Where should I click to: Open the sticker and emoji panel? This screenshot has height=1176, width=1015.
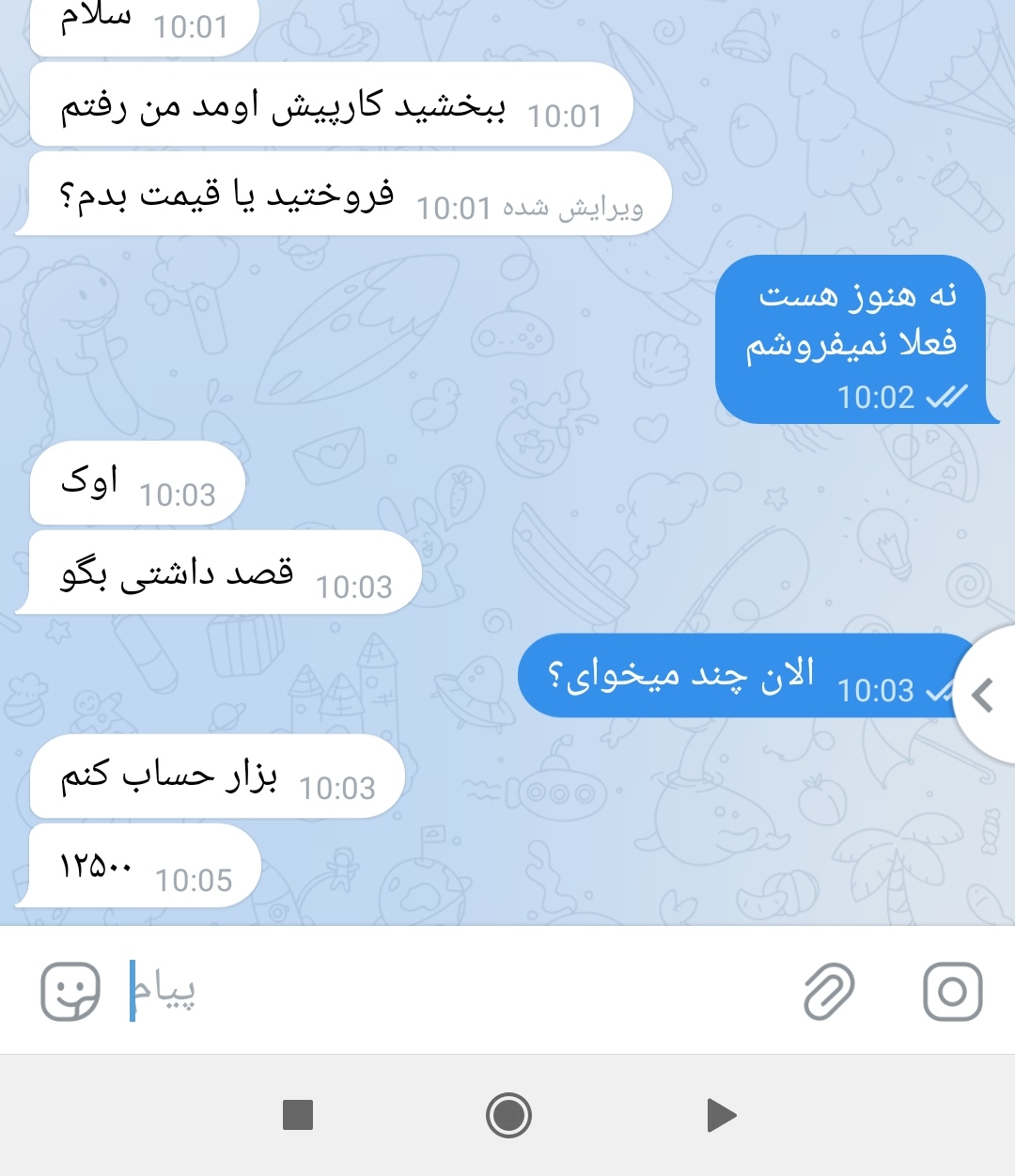(70, 991)
